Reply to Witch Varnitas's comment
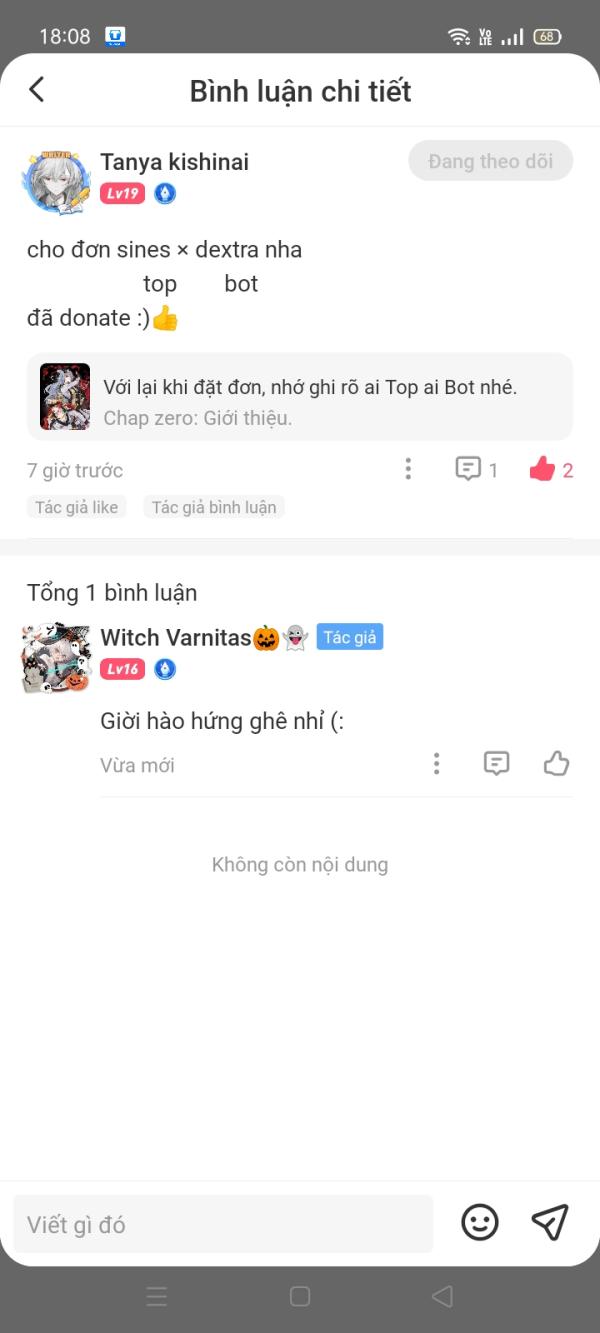The width and height of the screenshot is (600, 1333). click(496, 764)
